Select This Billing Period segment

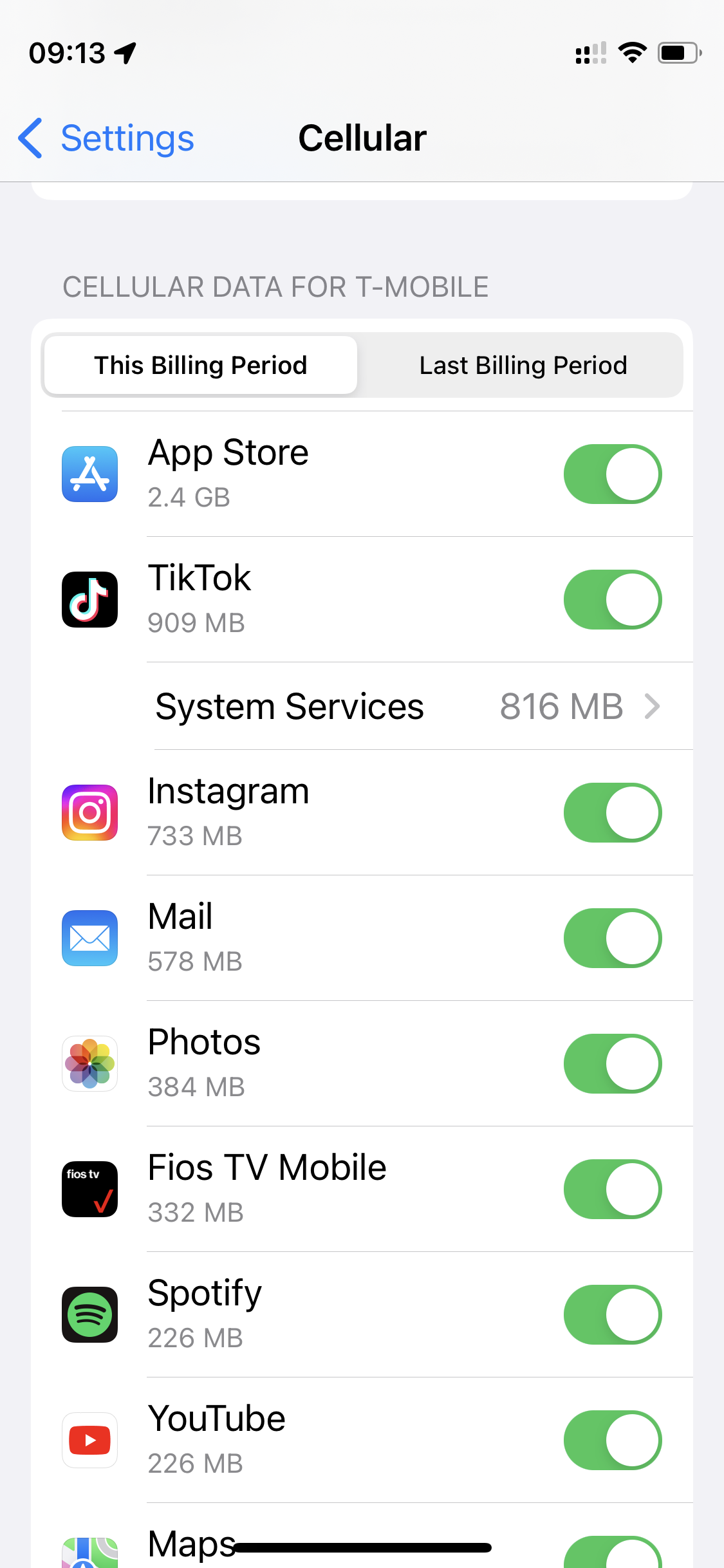pos(201,365)
